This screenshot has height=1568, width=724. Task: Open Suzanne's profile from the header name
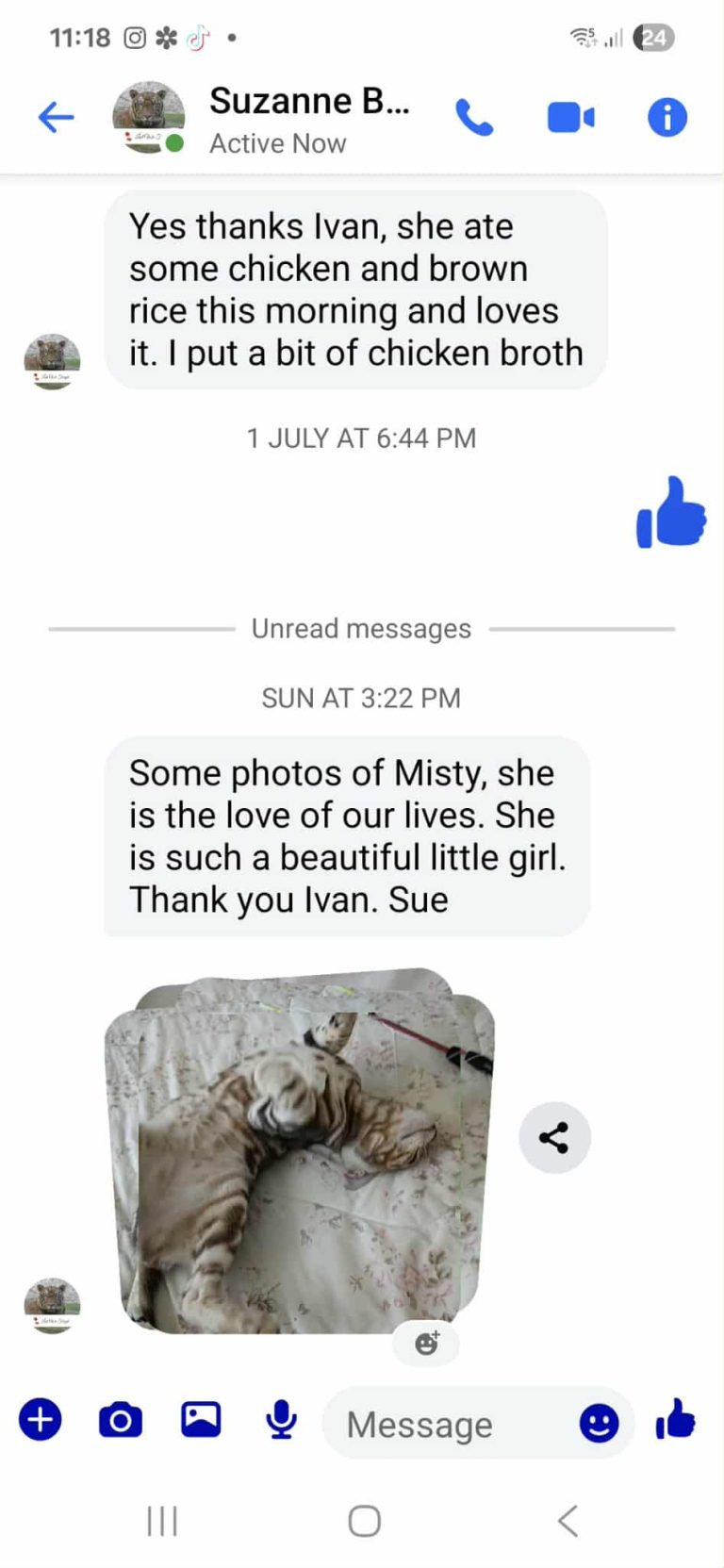click(309, 101)
